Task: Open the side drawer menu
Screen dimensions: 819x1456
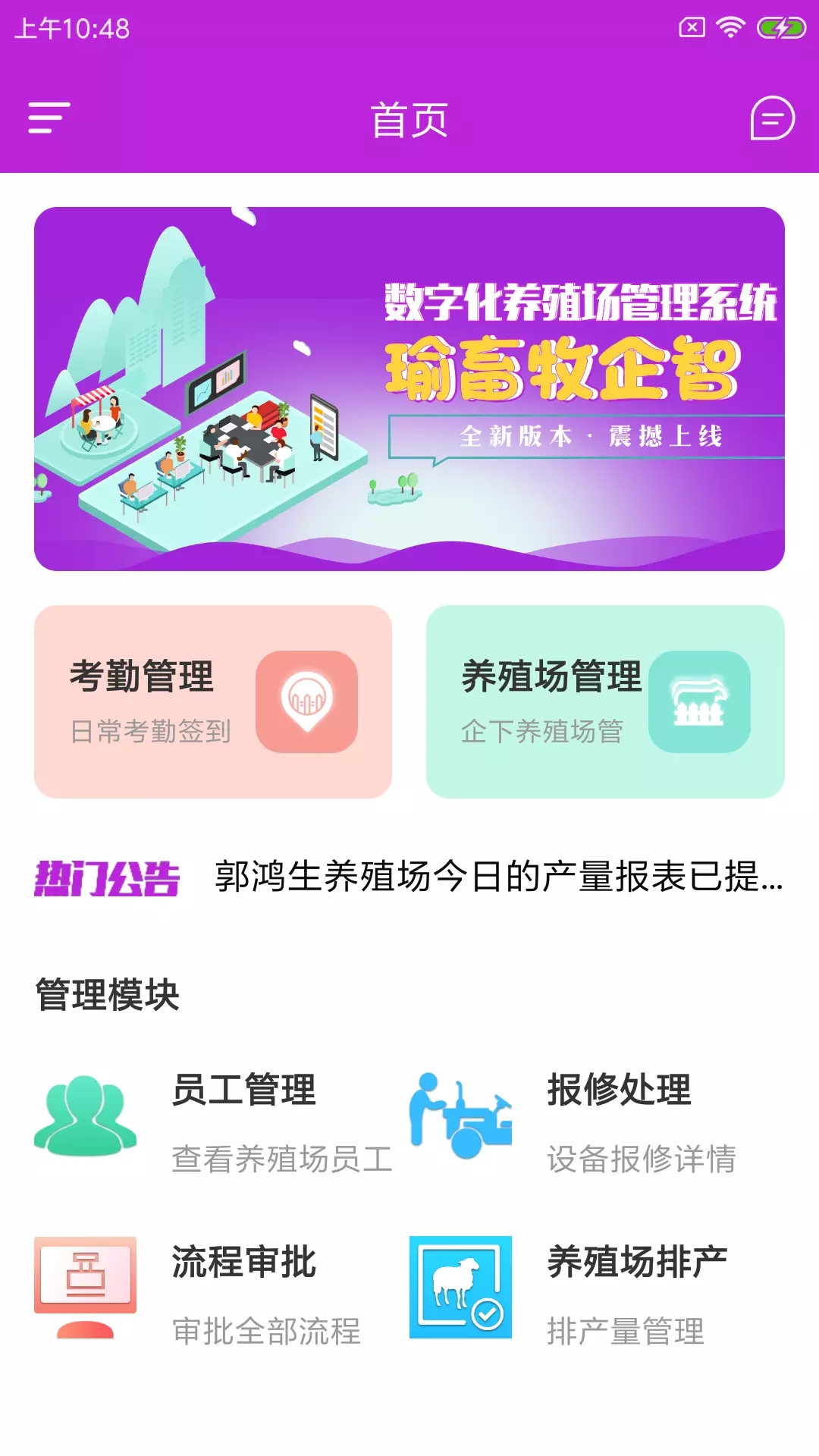Action: point(49,118)
